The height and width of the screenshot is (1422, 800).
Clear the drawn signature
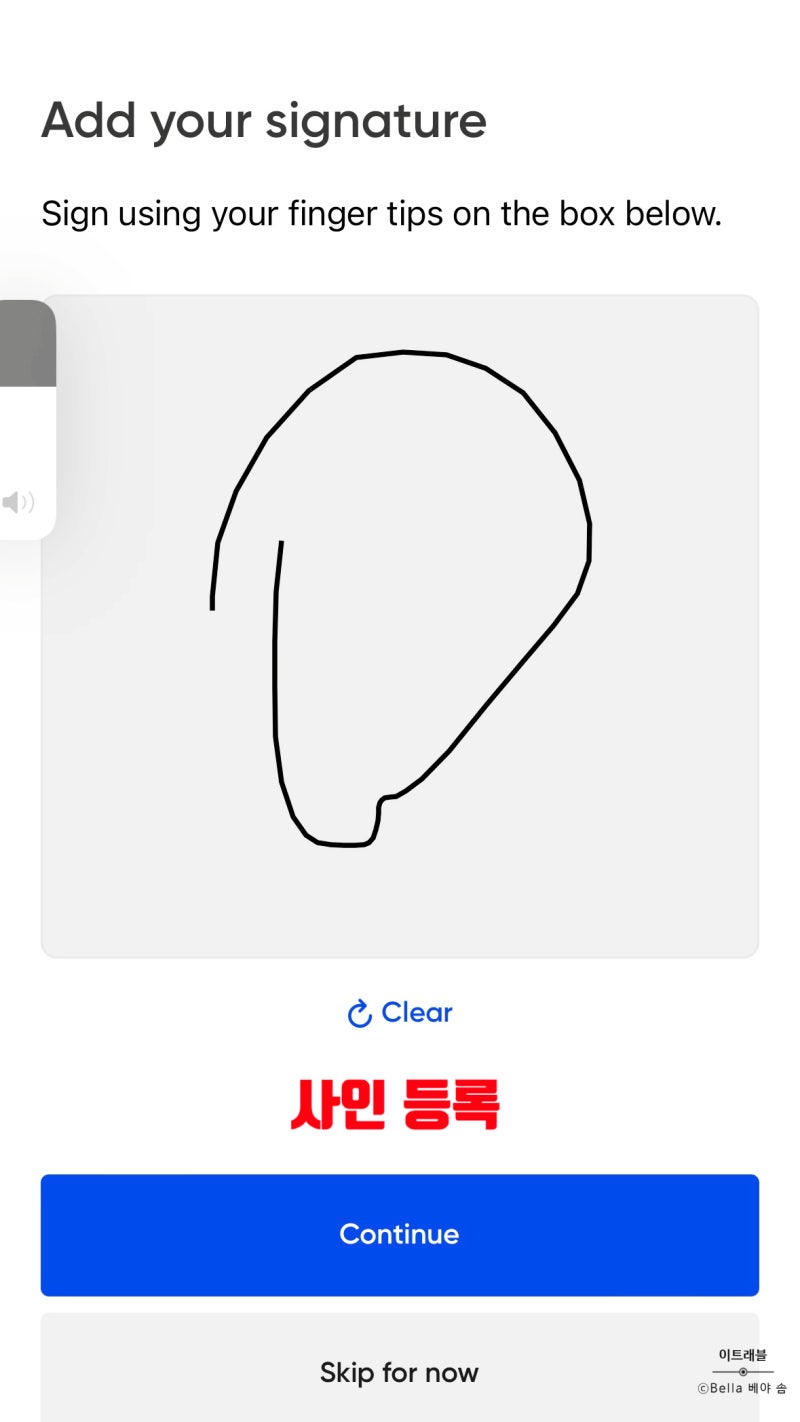pyautogui.click(x=400, y=1013)
